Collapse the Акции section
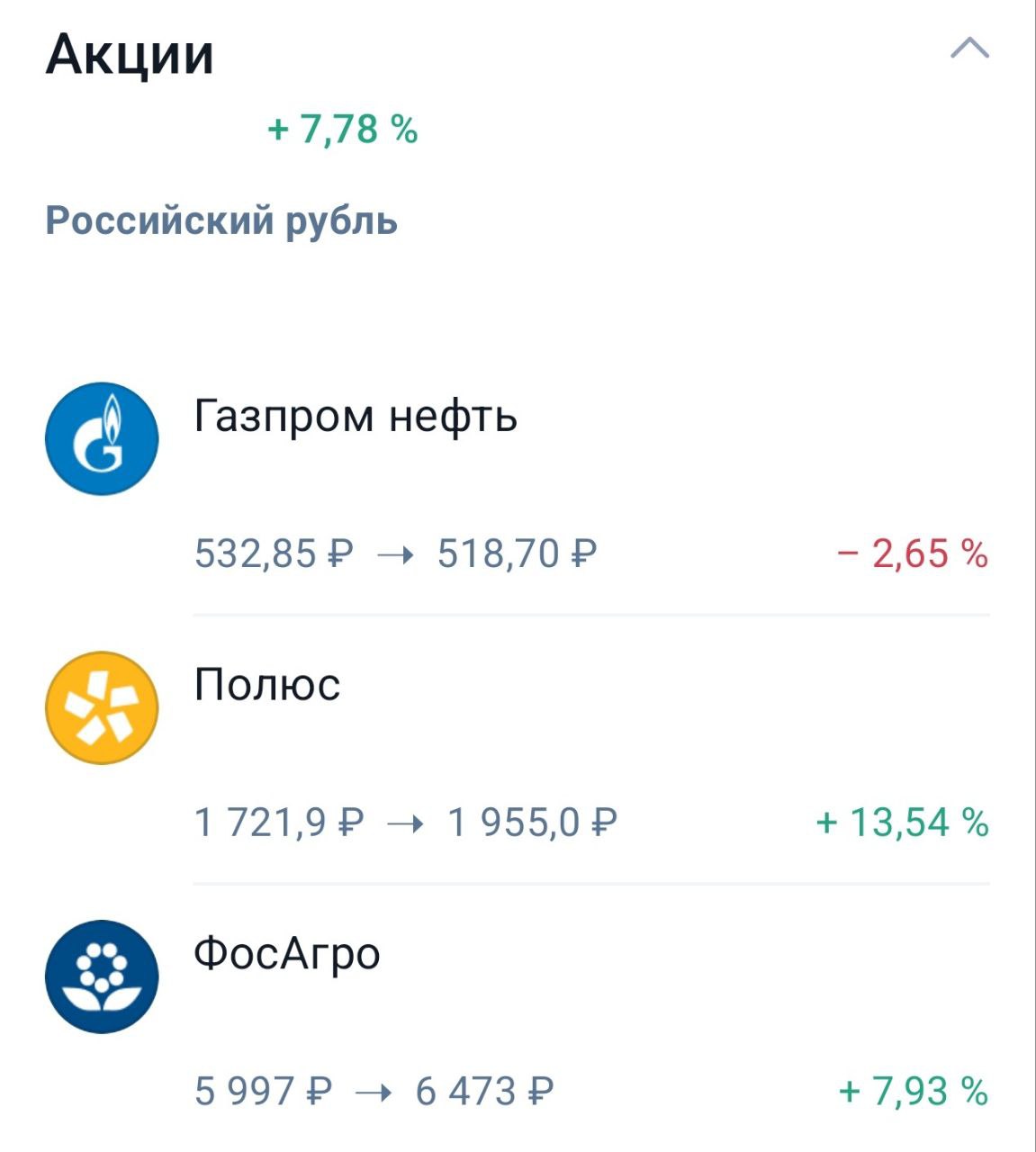The image size is (1036, 1152). click(969, 48)
